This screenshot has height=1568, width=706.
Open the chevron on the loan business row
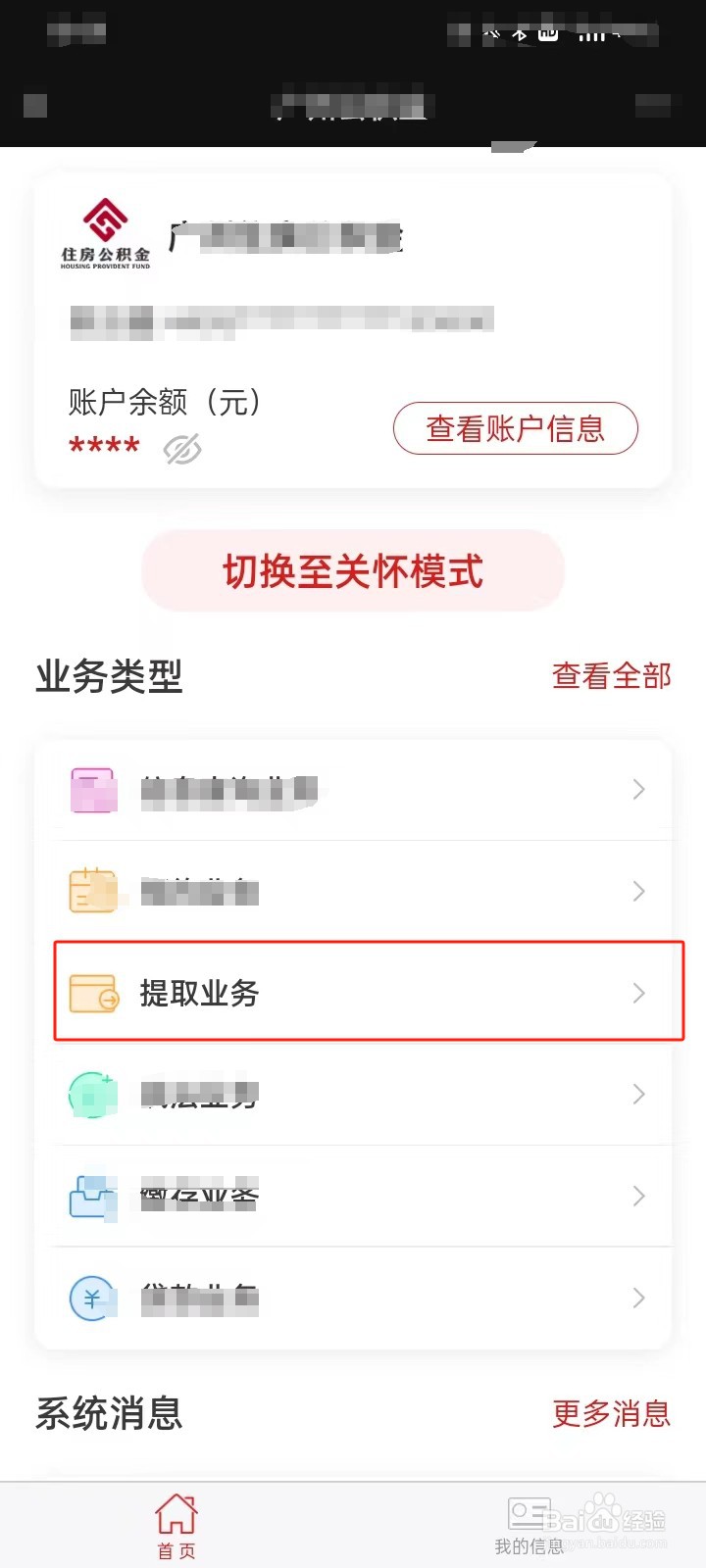tap(639, 1298)
